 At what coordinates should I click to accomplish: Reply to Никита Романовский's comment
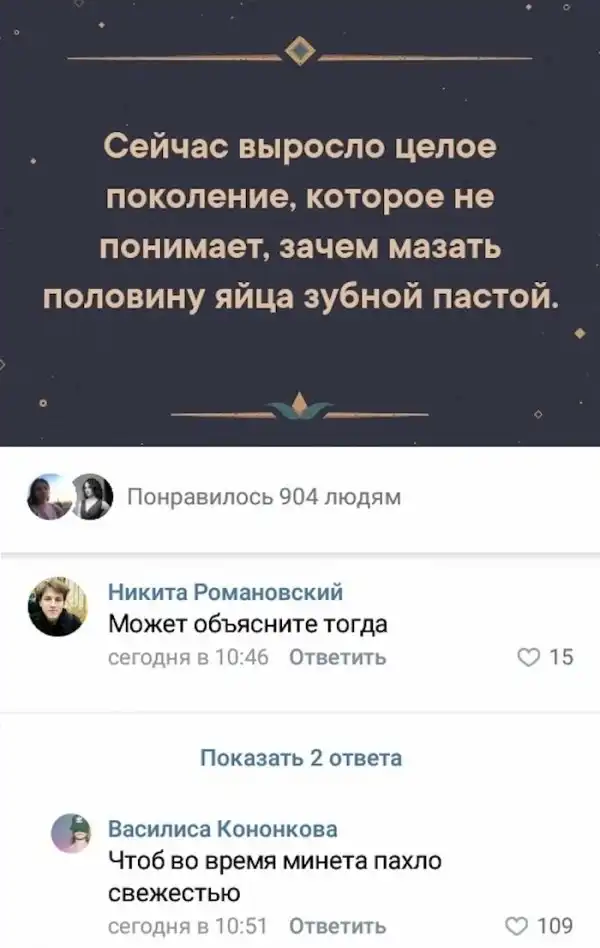point(337,657)
